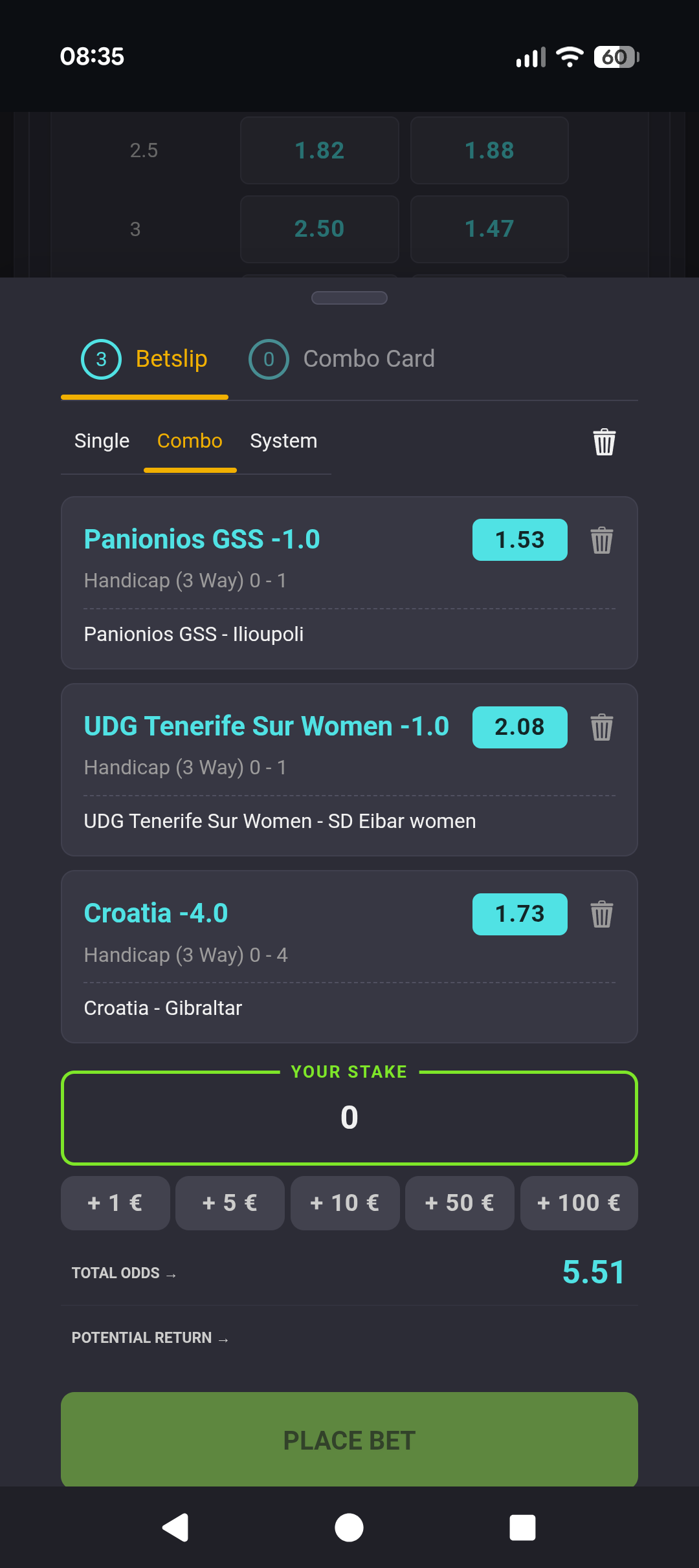
Task: Go back with the system back button
Action: click(x=175, y=1528)
